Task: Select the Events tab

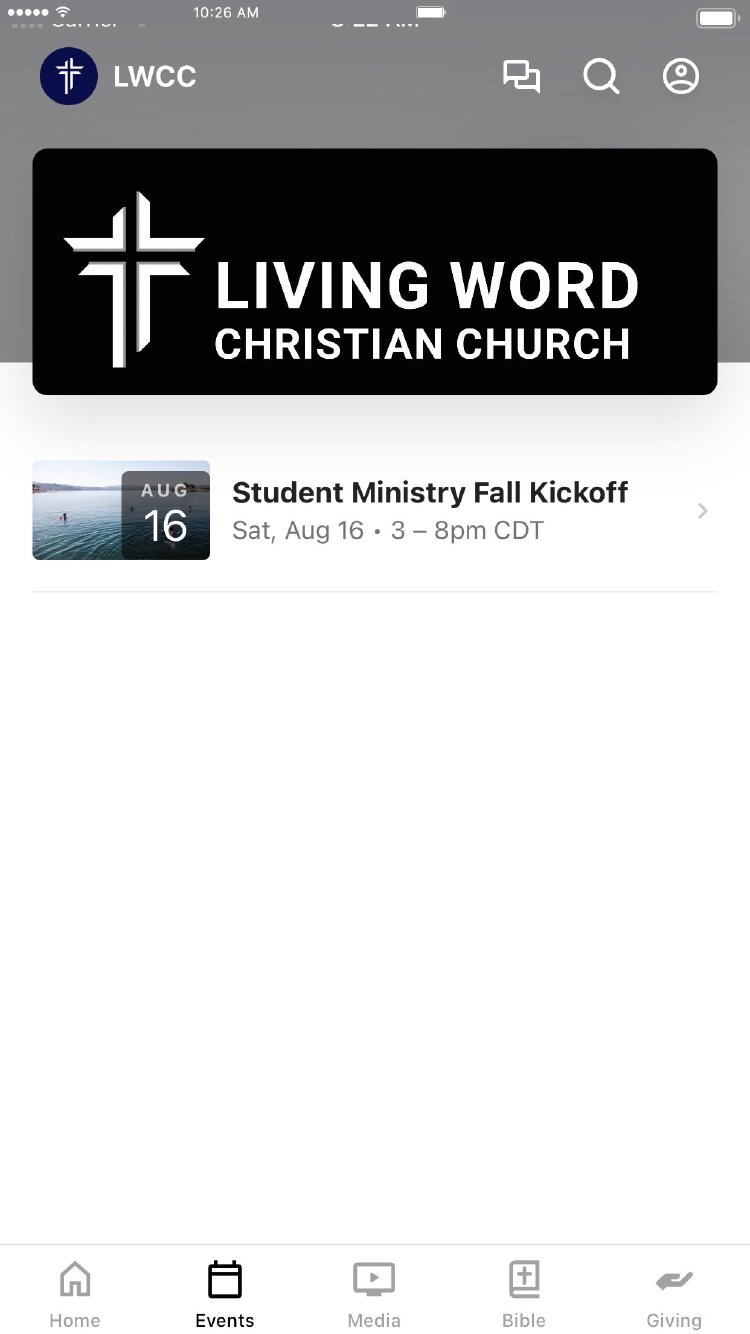Action: (x=225, y=1294)
